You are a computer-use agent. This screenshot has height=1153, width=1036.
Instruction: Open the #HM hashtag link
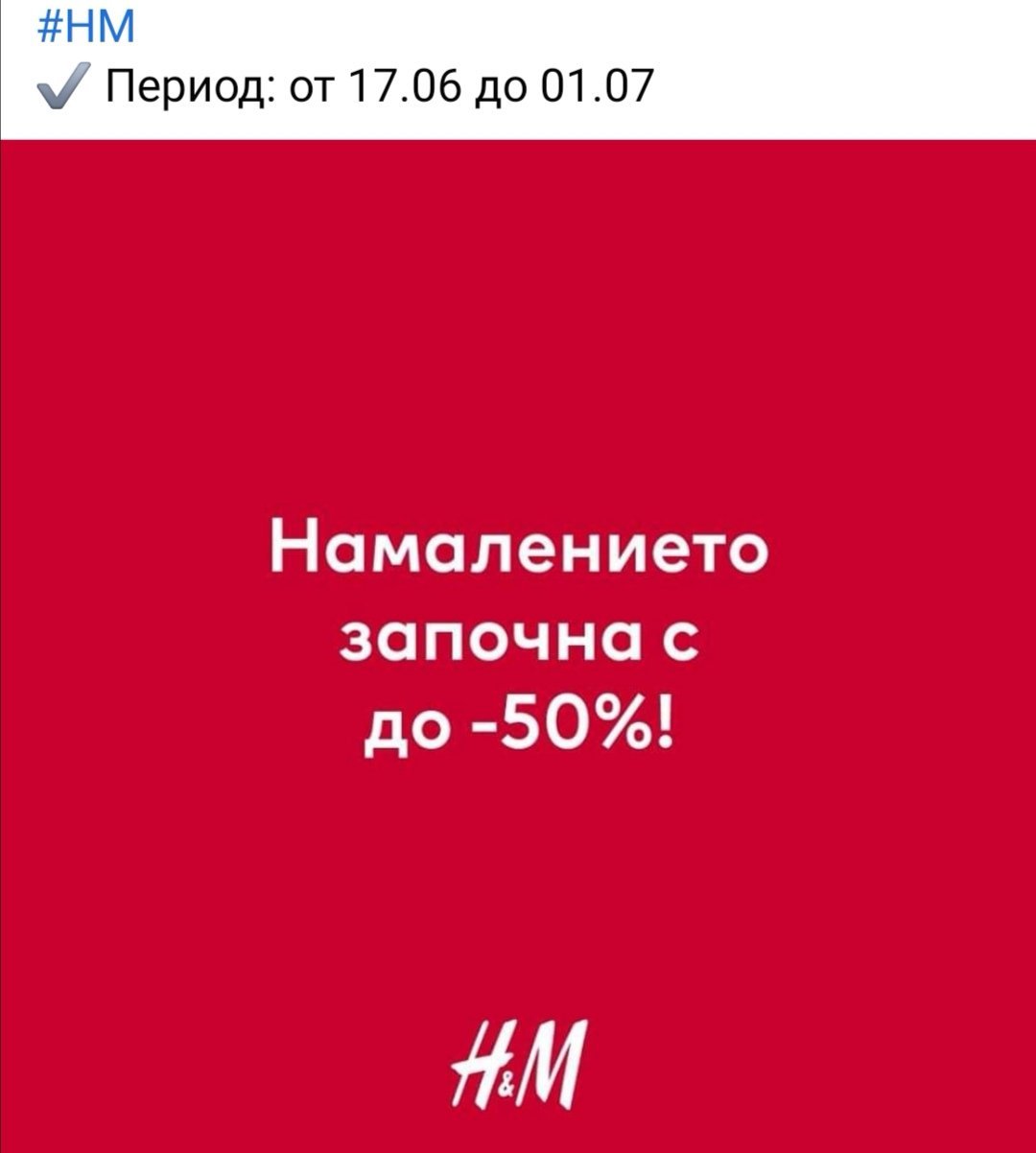pyautogui.click(x=83, y=25)
